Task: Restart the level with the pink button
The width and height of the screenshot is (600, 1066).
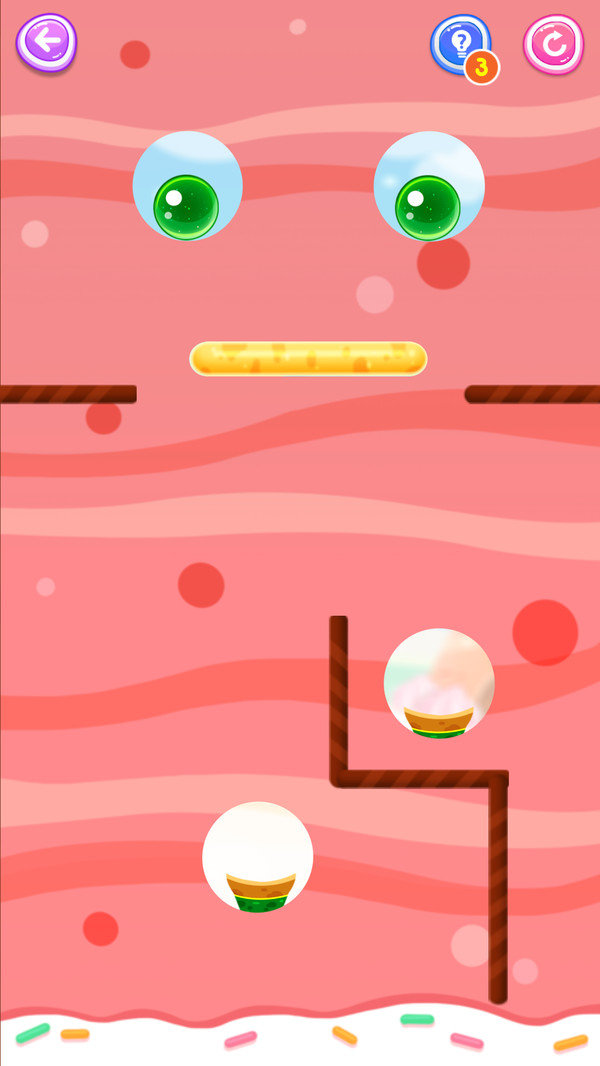Action: pos(553,44)
